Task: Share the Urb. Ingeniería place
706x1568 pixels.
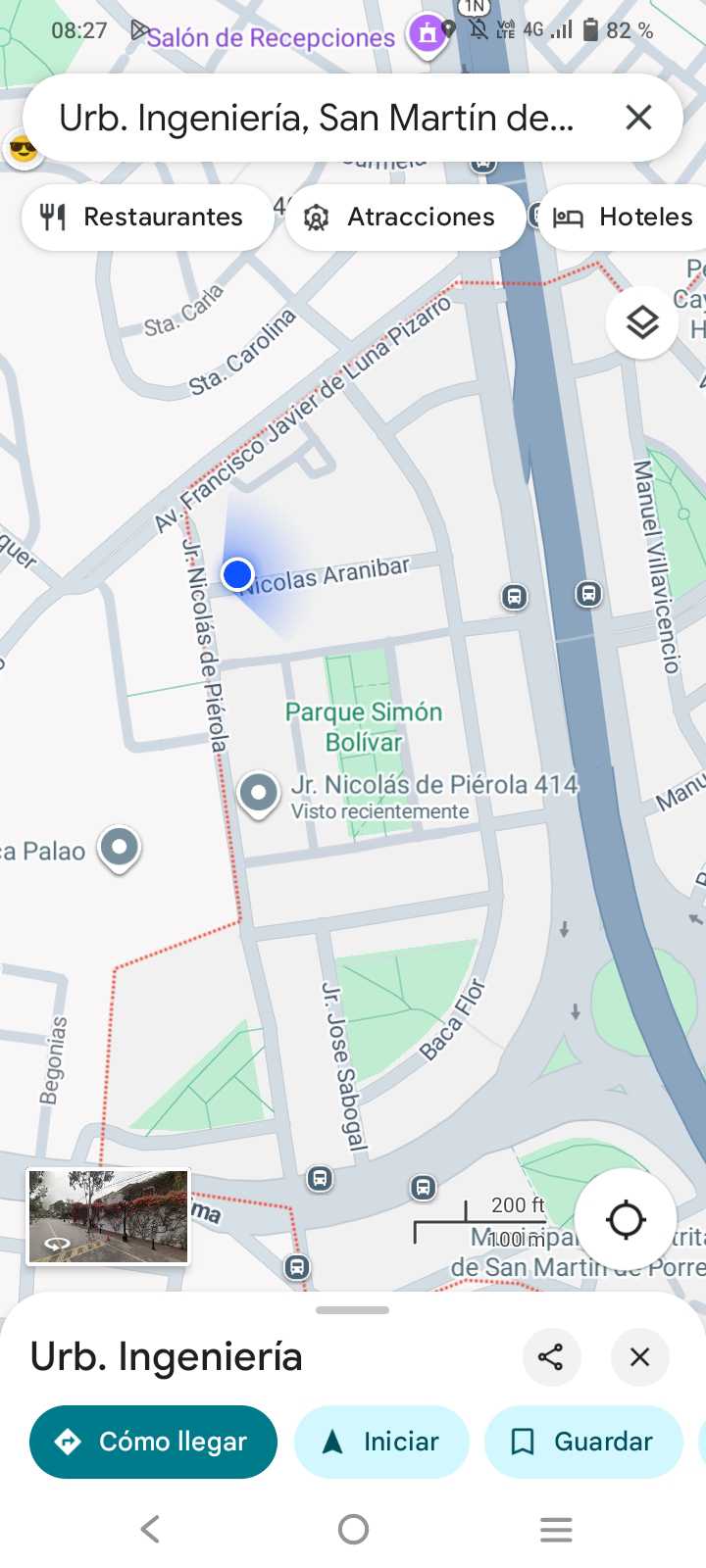Action: coord(550,1357)
